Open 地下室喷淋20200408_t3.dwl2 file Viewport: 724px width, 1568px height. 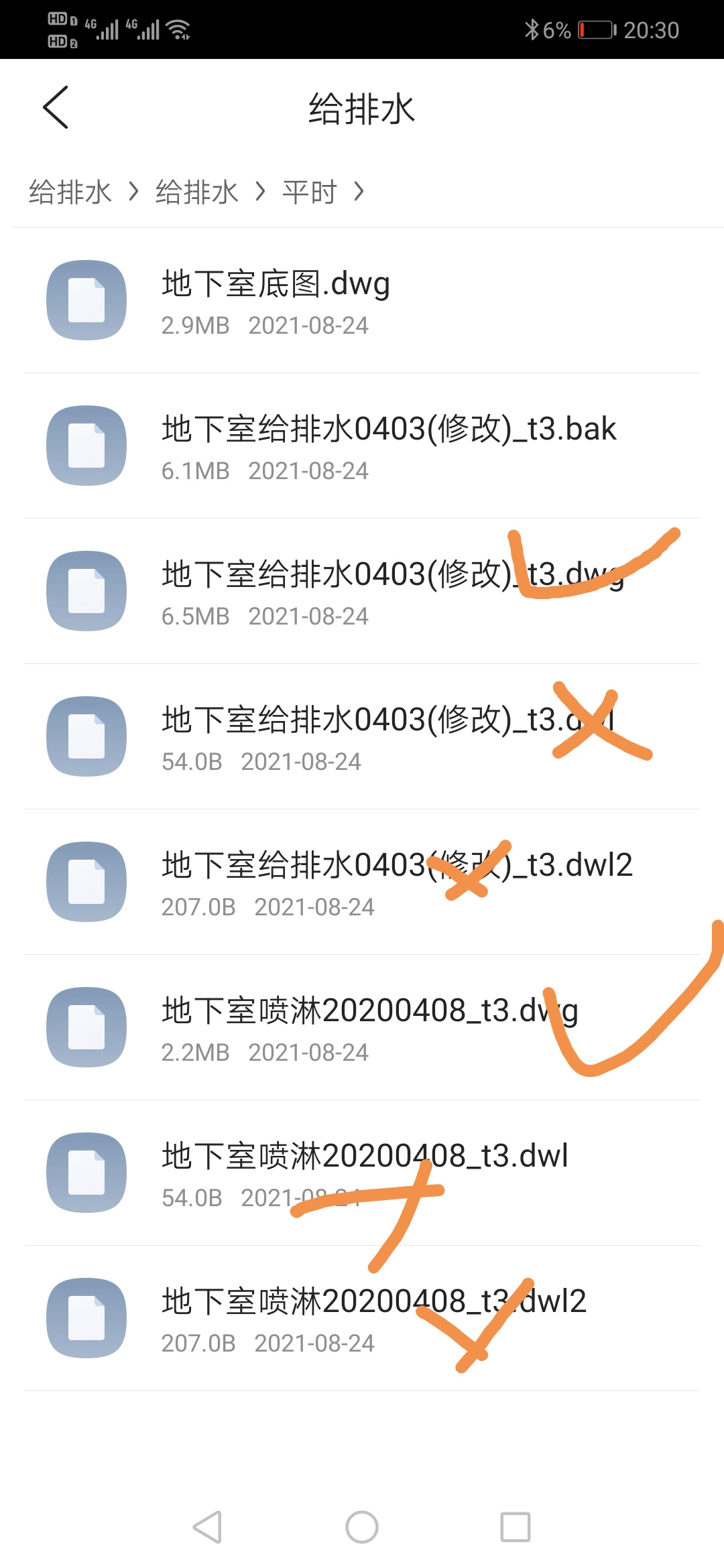(x=362, y=1318)
